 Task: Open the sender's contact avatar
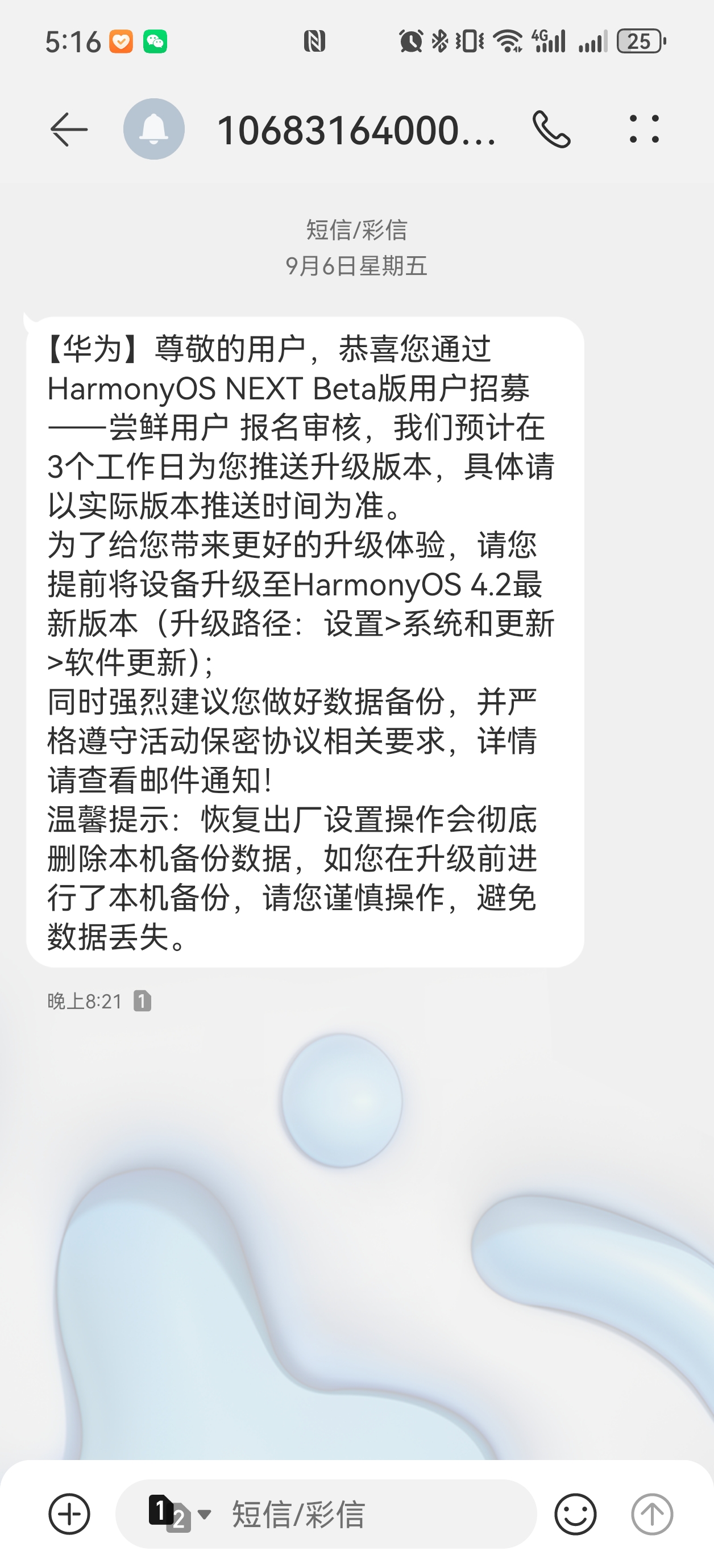154,130
